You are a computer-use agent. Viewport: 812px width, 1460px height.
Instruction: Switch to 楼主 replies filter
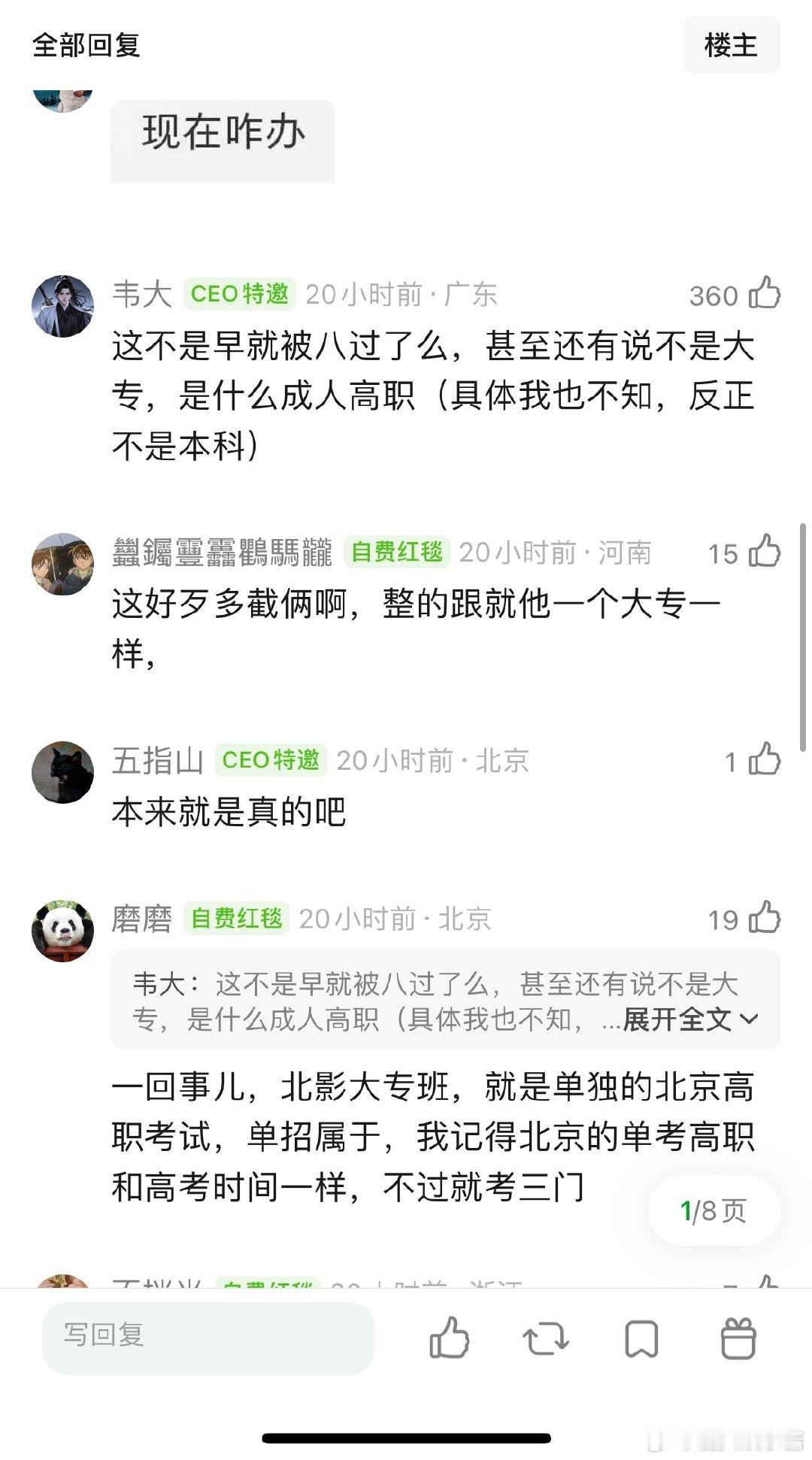tap(731, 45)
